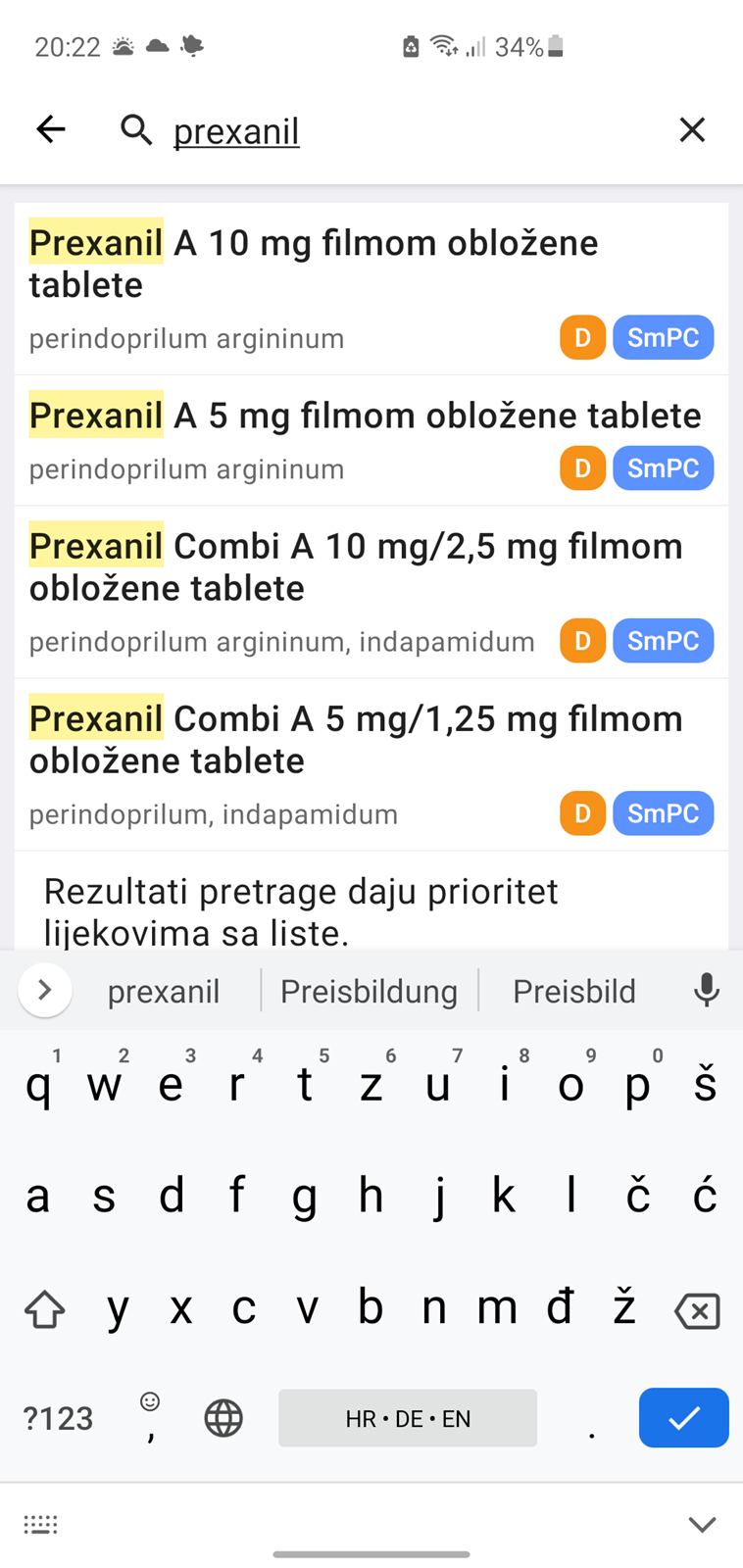Open Prexanil A 5 mg result
This screenshot has height=1568, width=743.
pyautogui.click(x=371, y=441)
